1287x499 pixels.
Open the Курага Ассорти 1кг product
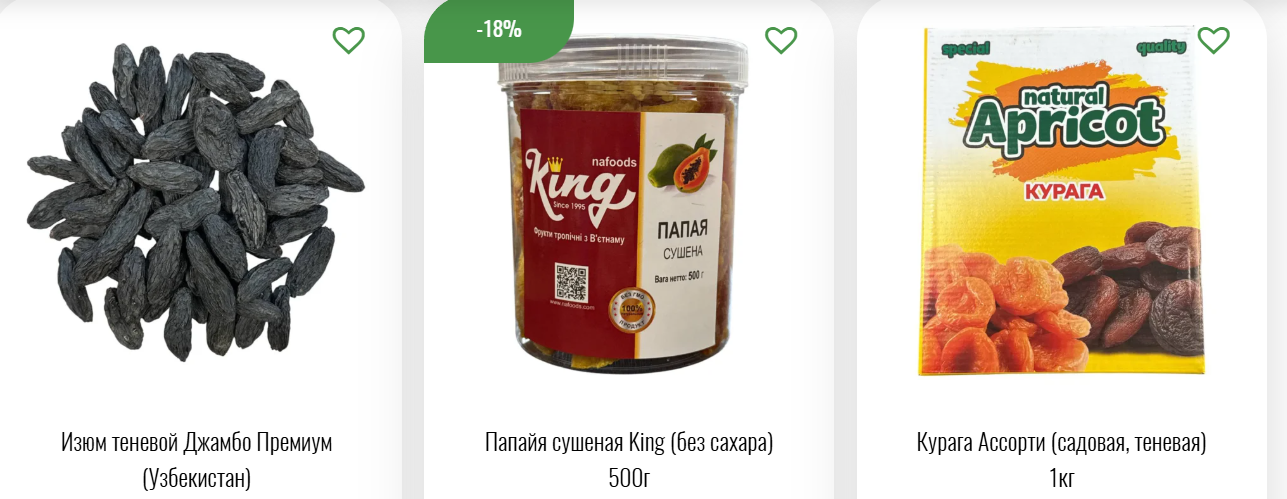tap(1061, 442)
